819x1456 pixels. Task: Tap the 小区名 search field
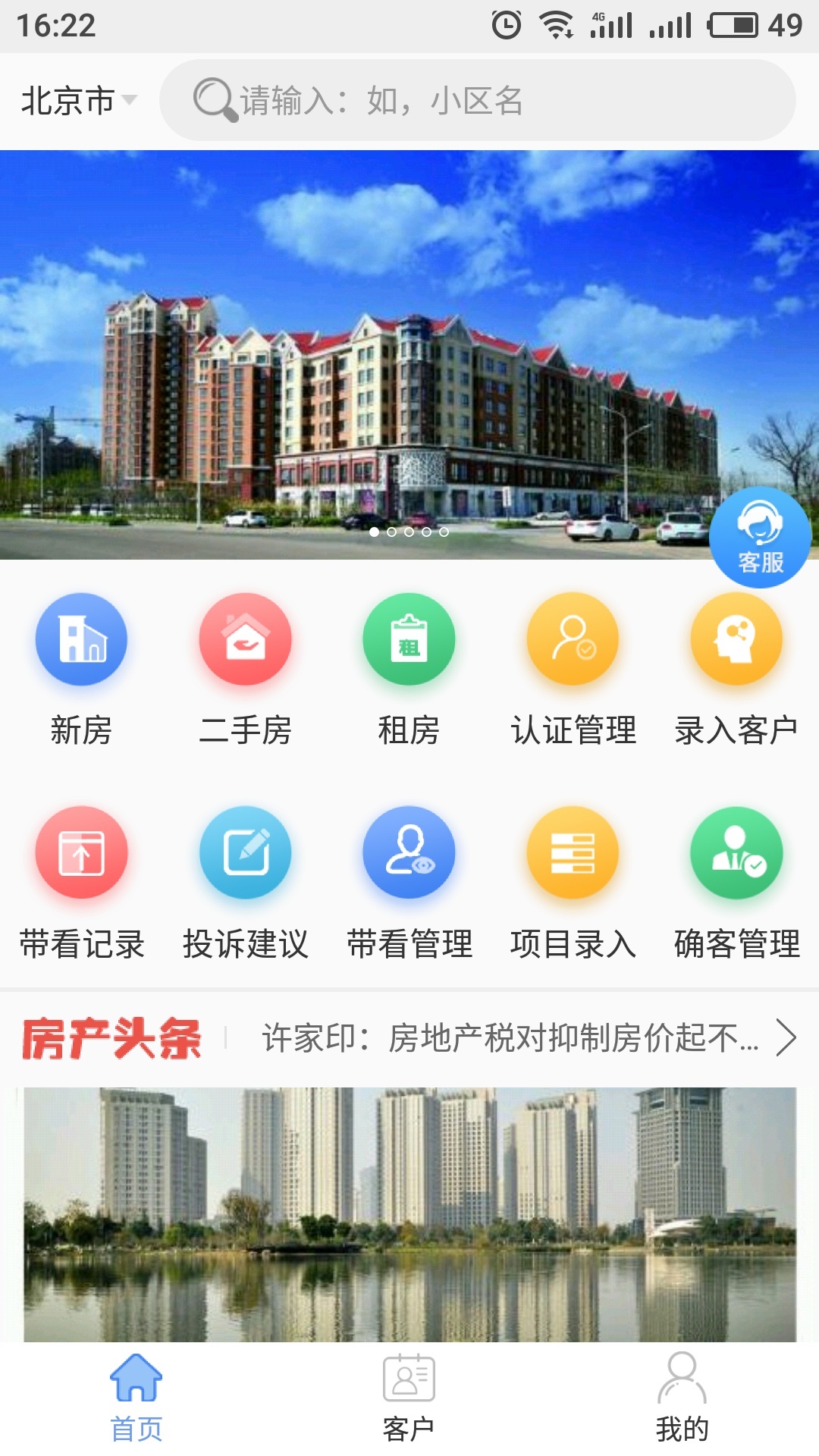tap(478, 101)
